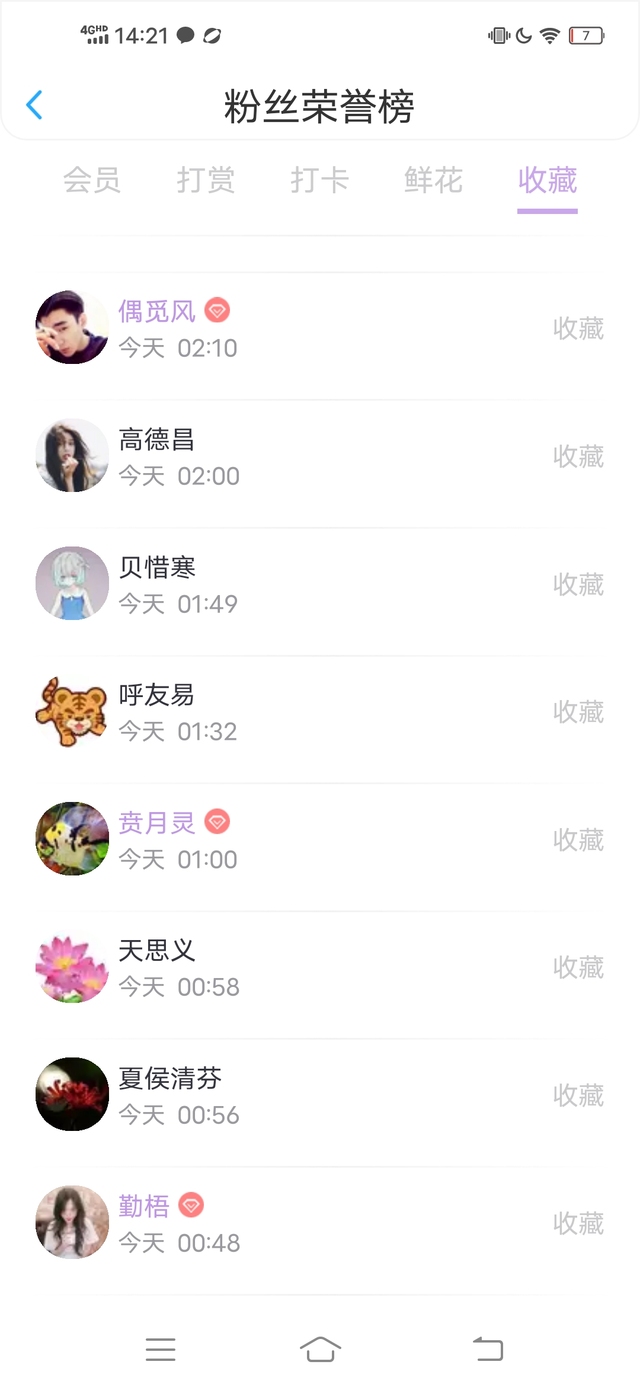Open 偶觅风's profile row
640x1387 pixels.
(x=320, y=328)
